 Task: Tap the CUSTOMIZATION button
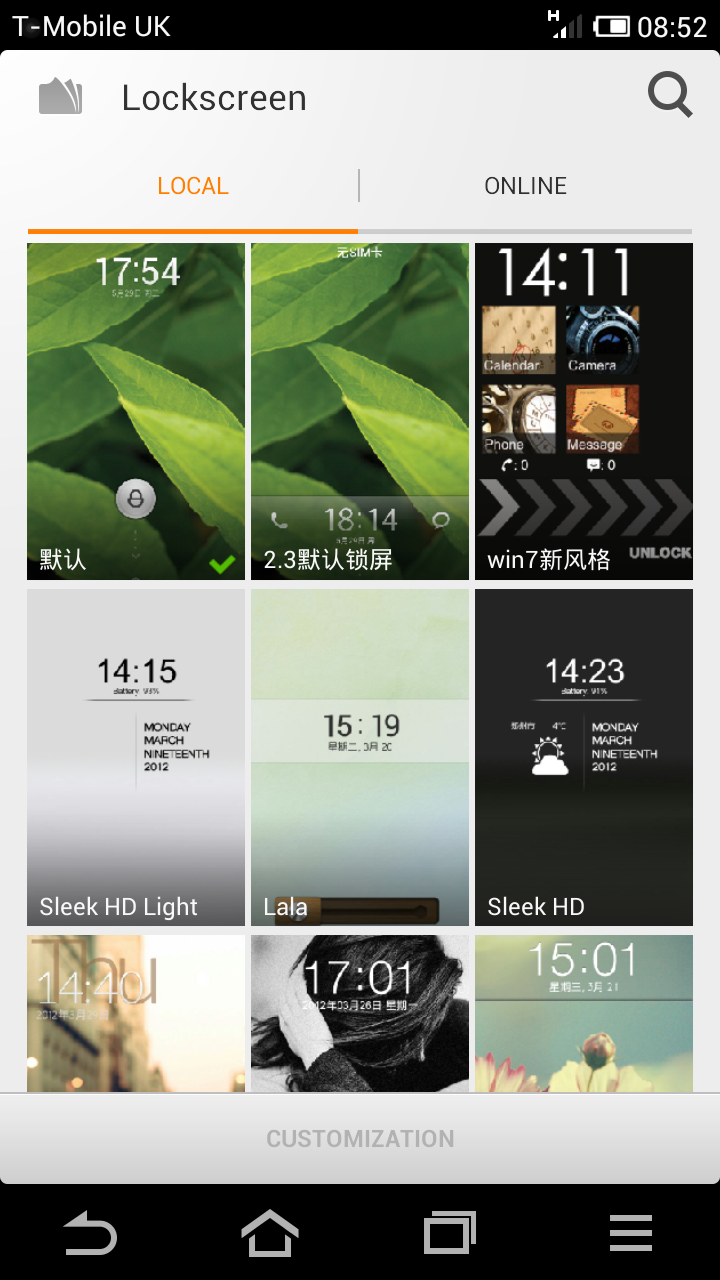[x=360, y=1138]
